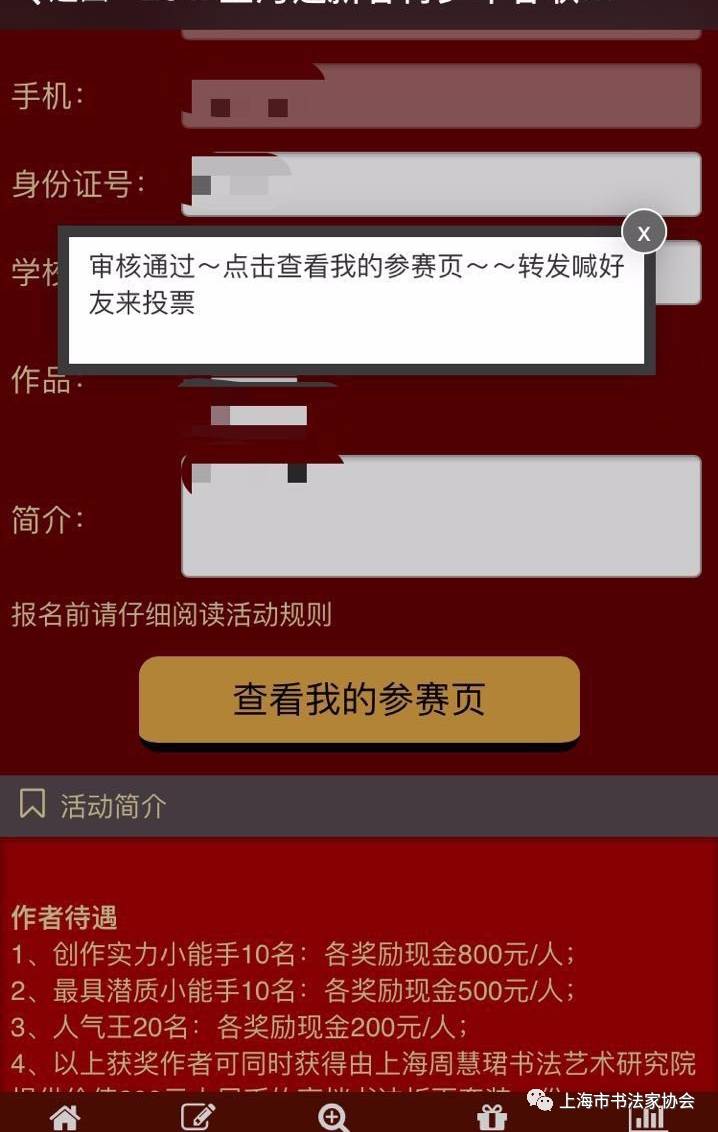Open the gift prizes icon in bottom bar

click(492, 1117)
